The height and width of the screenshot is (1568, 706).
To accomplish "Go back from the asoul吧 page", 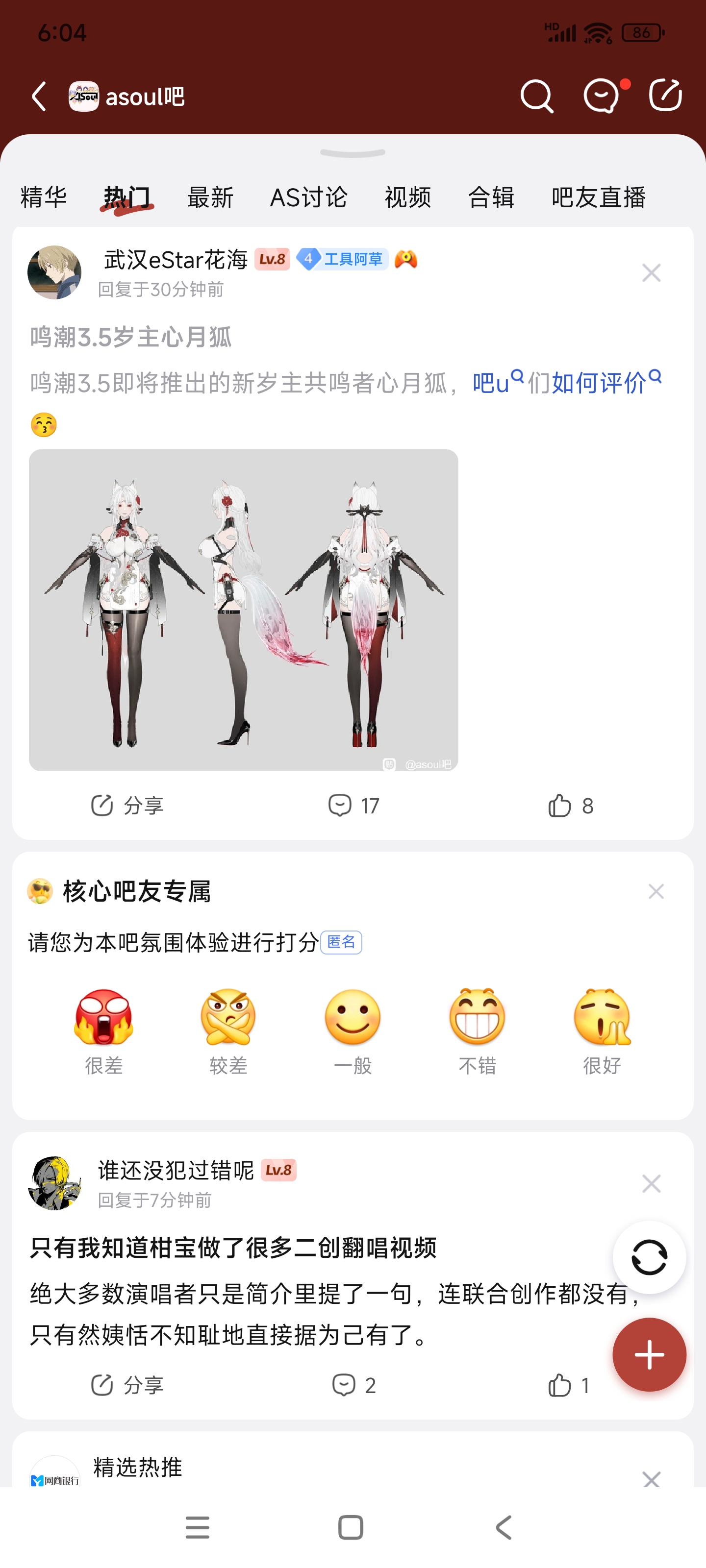I will point(40,96).
